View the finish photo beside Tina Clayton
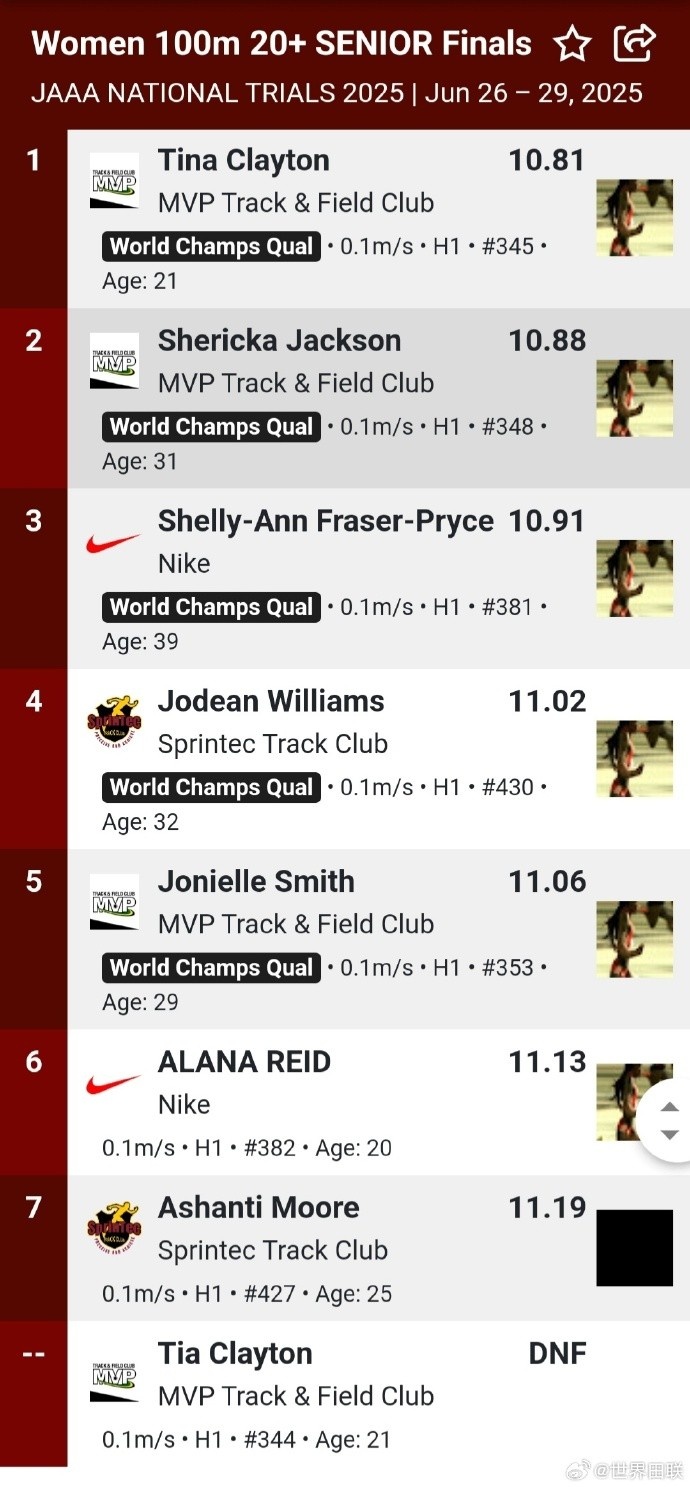This screenshot has width=690, height=1487. pos(634,218)
